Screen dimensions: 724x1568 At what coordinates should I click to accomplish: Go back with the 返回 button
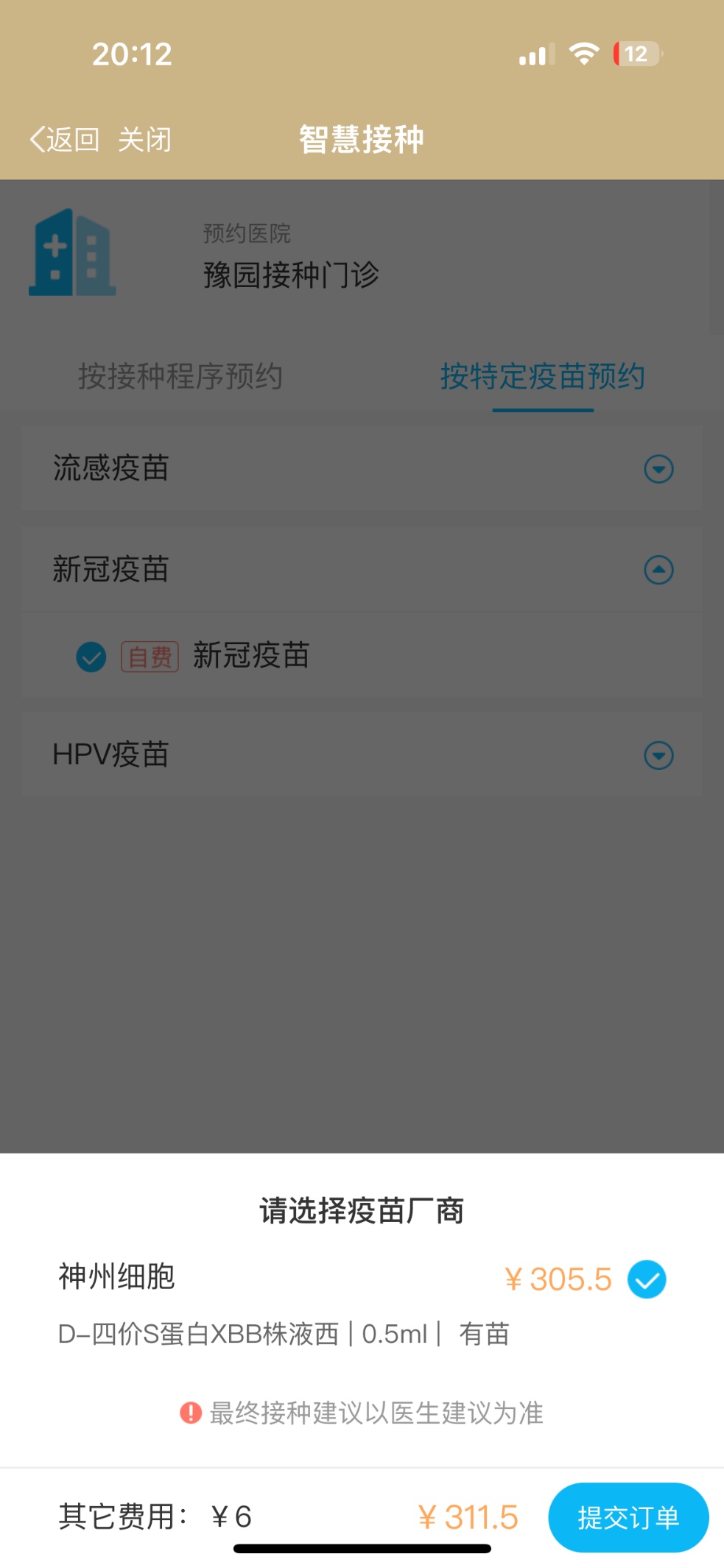point(65,139)
